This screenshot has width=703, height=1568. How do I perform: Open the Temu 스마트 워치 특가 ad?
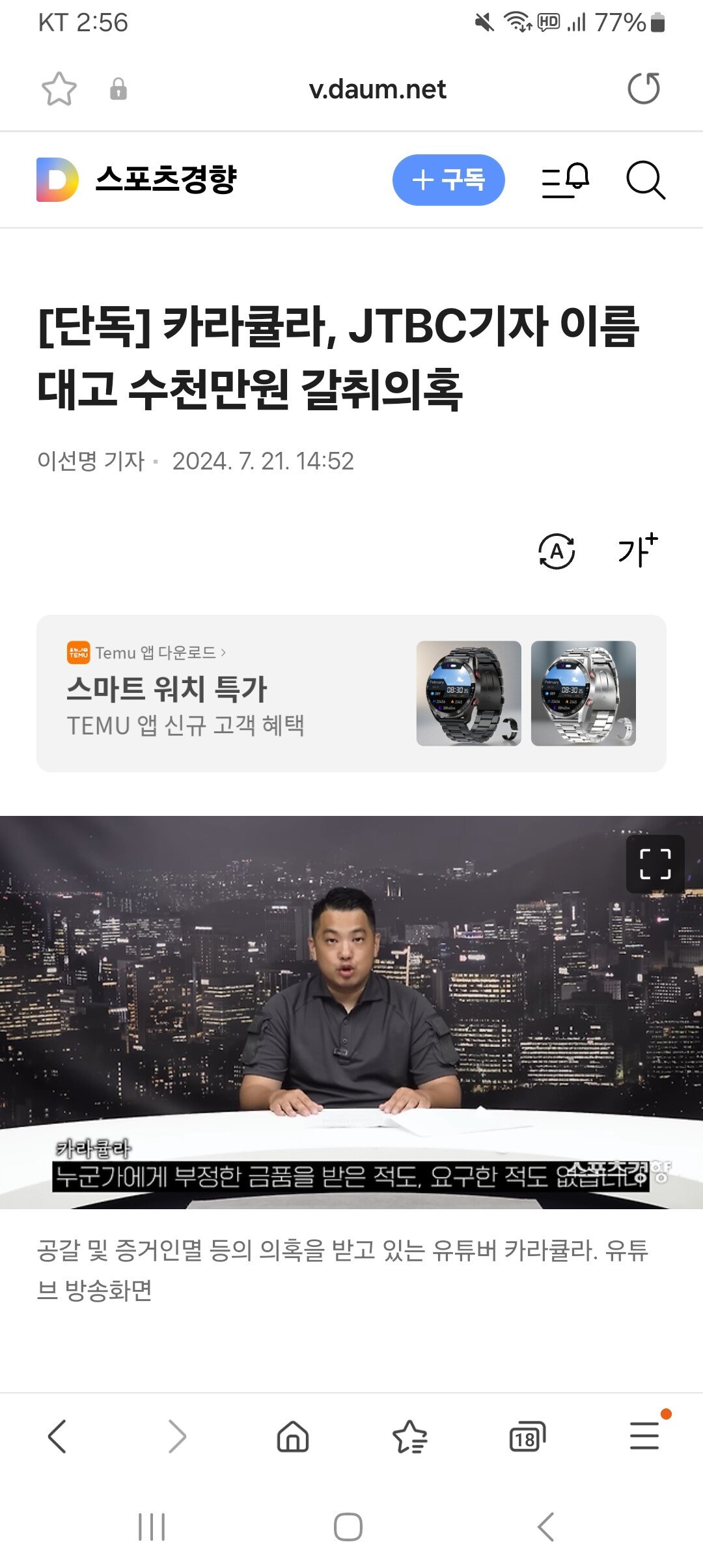coord(351,693)
